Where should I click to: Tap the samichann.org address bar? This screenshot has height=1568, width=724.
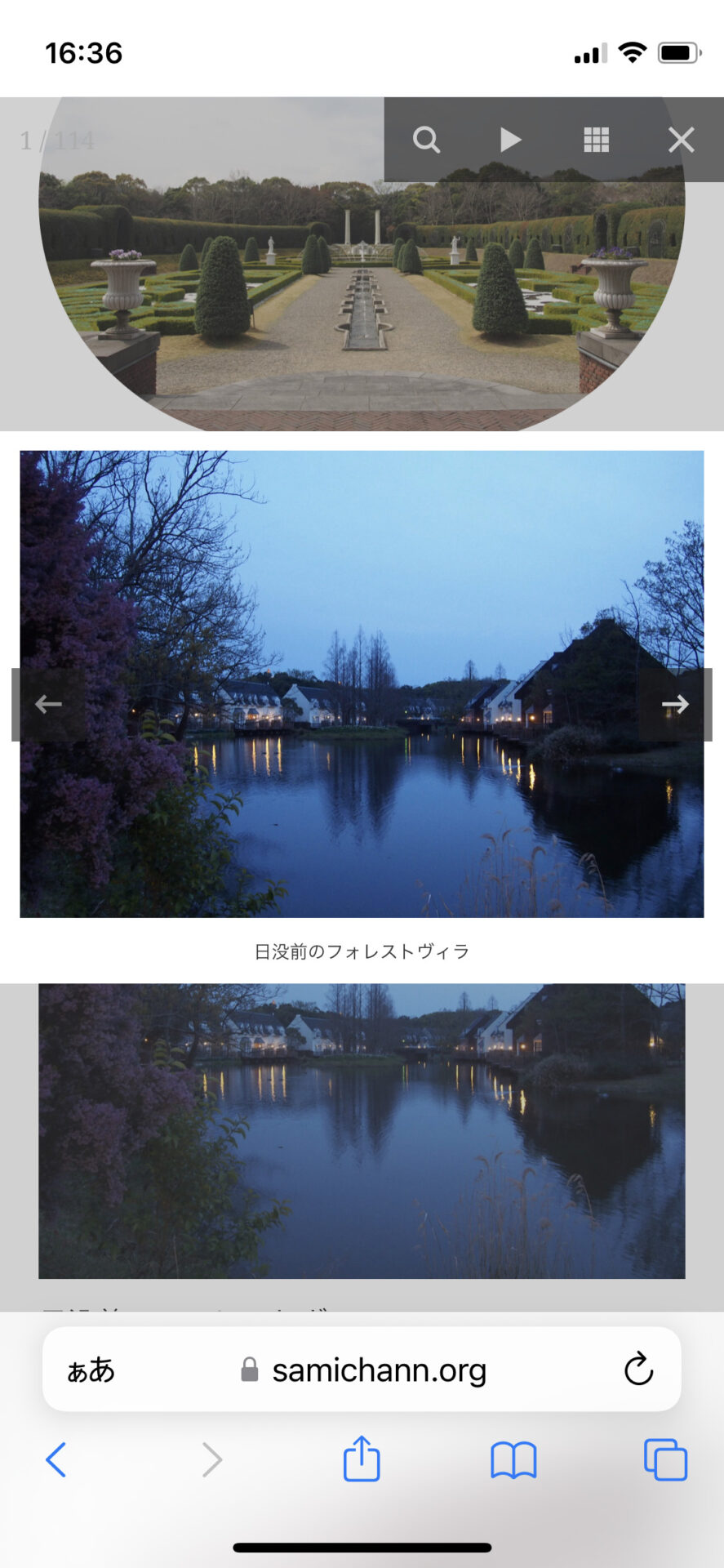(362, 1370)
